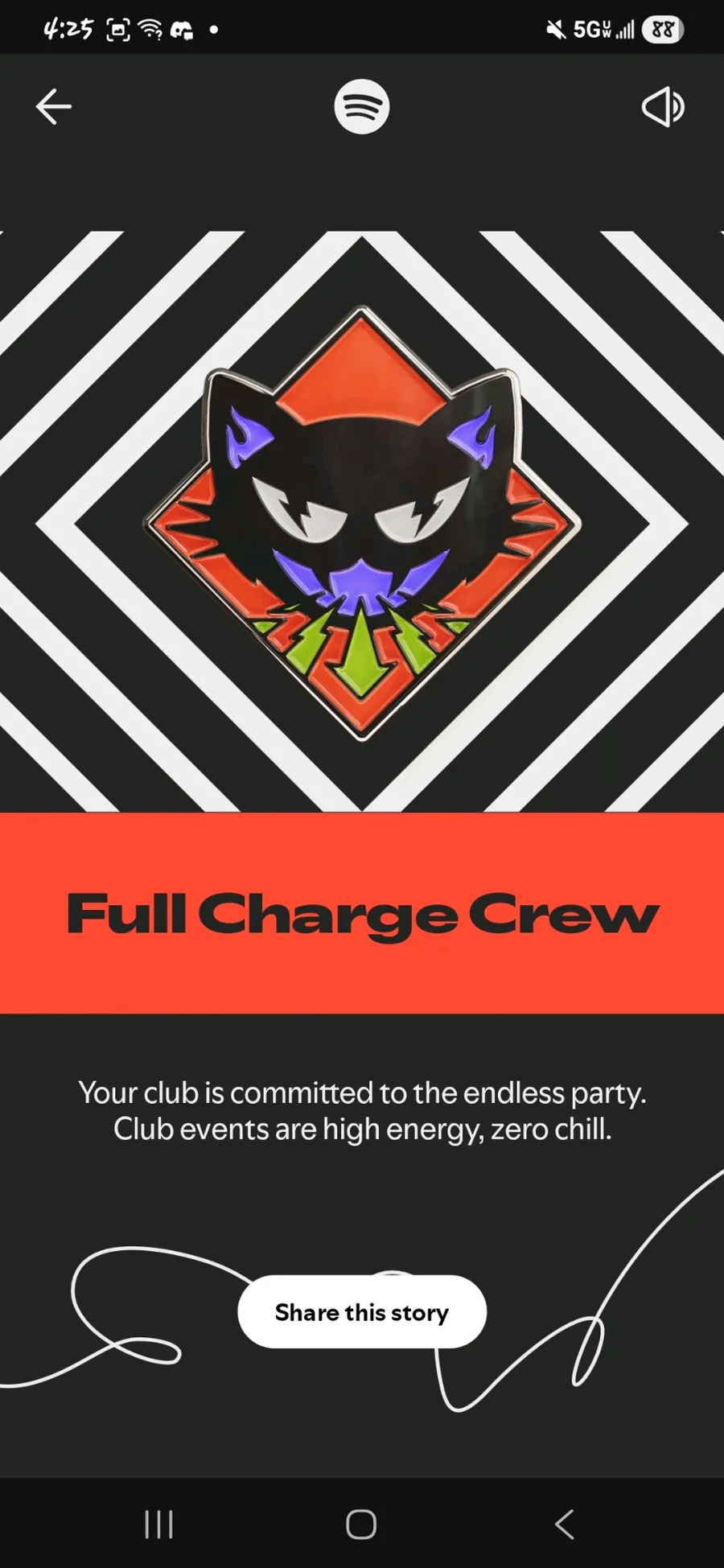Share this story
Screen dimensions: 724x1568
pyautogui.click(x=362, y=1312)
